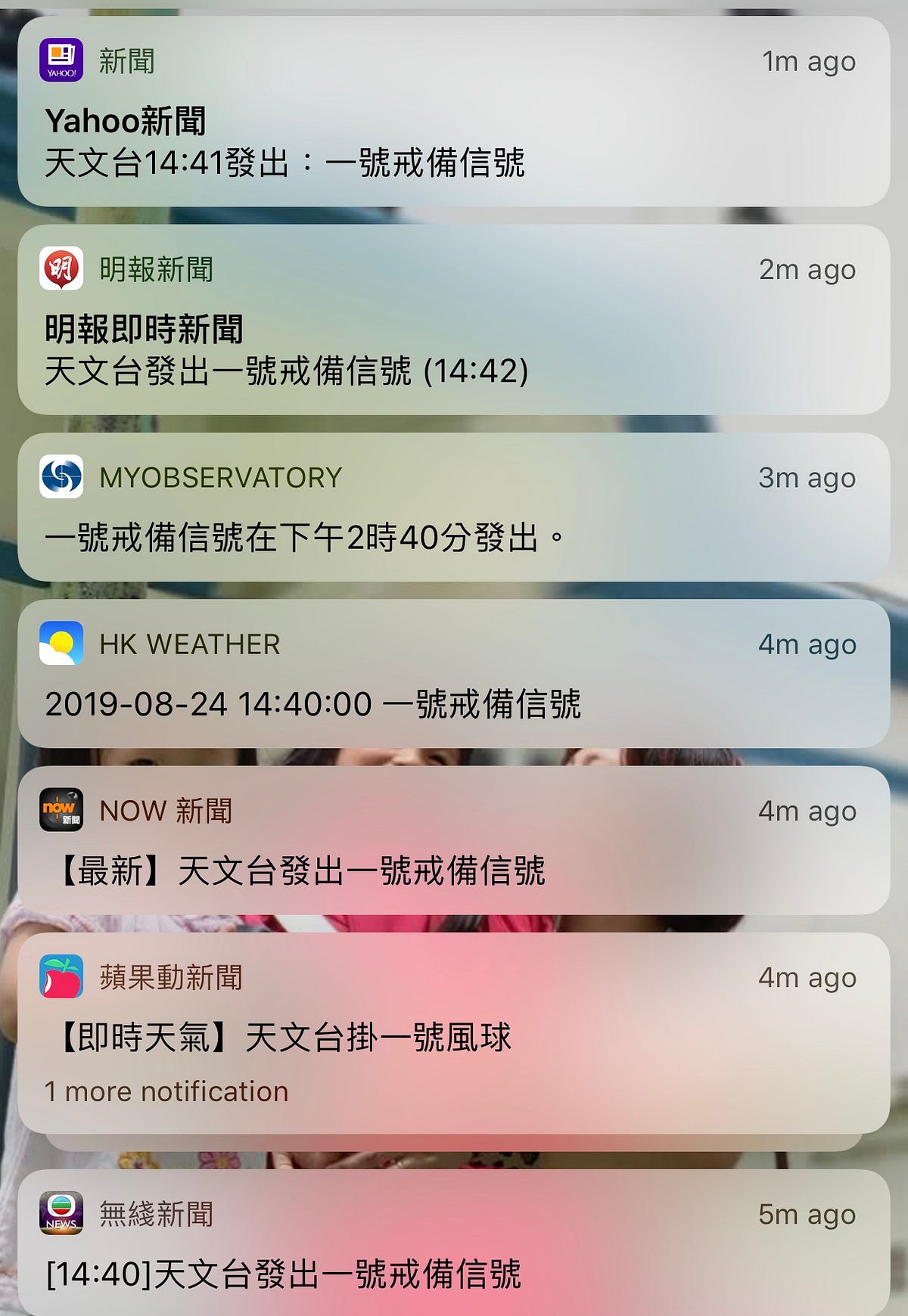
Task: Open the NOW 新聞 notification
Action: tap(452, 840)
